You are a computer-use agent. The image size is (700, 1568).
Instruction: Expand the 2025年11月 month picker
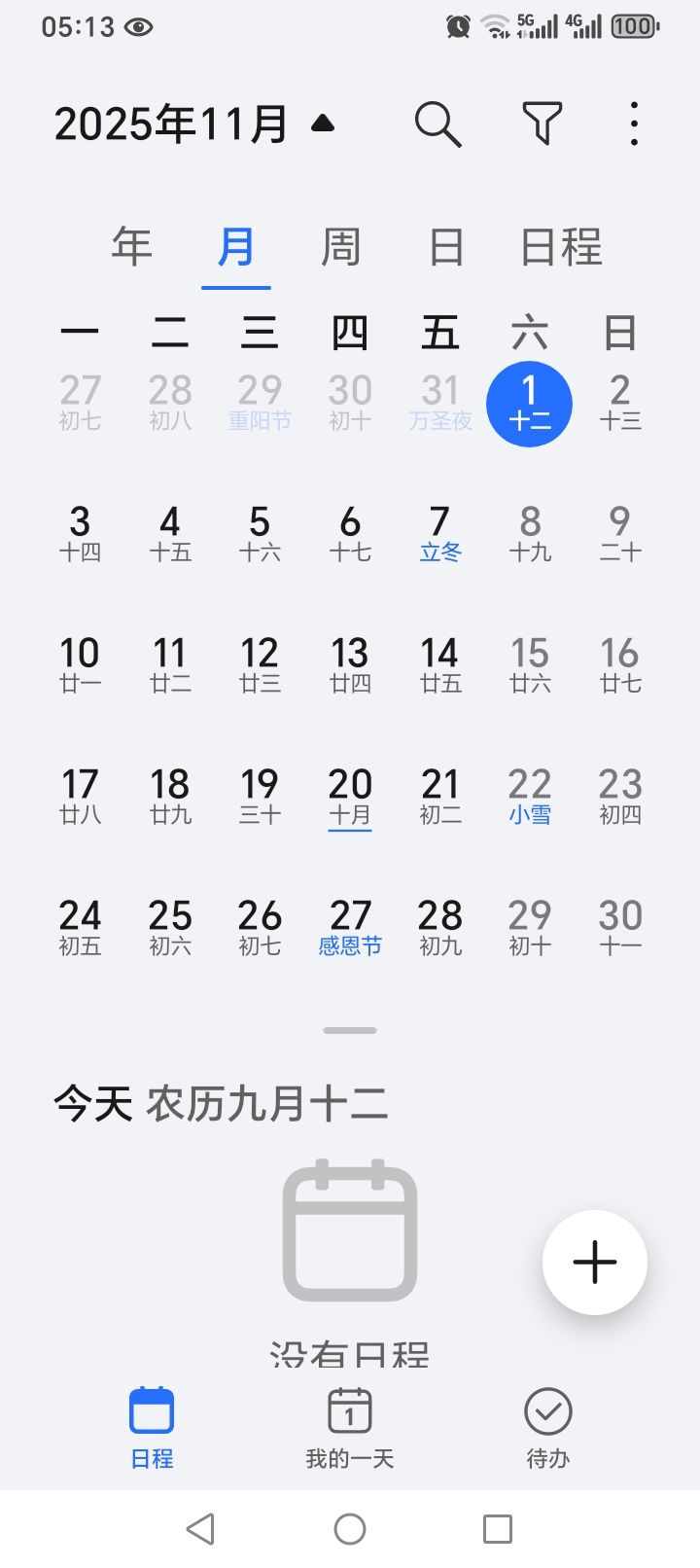pyautogui.click(x=192, y=125)
